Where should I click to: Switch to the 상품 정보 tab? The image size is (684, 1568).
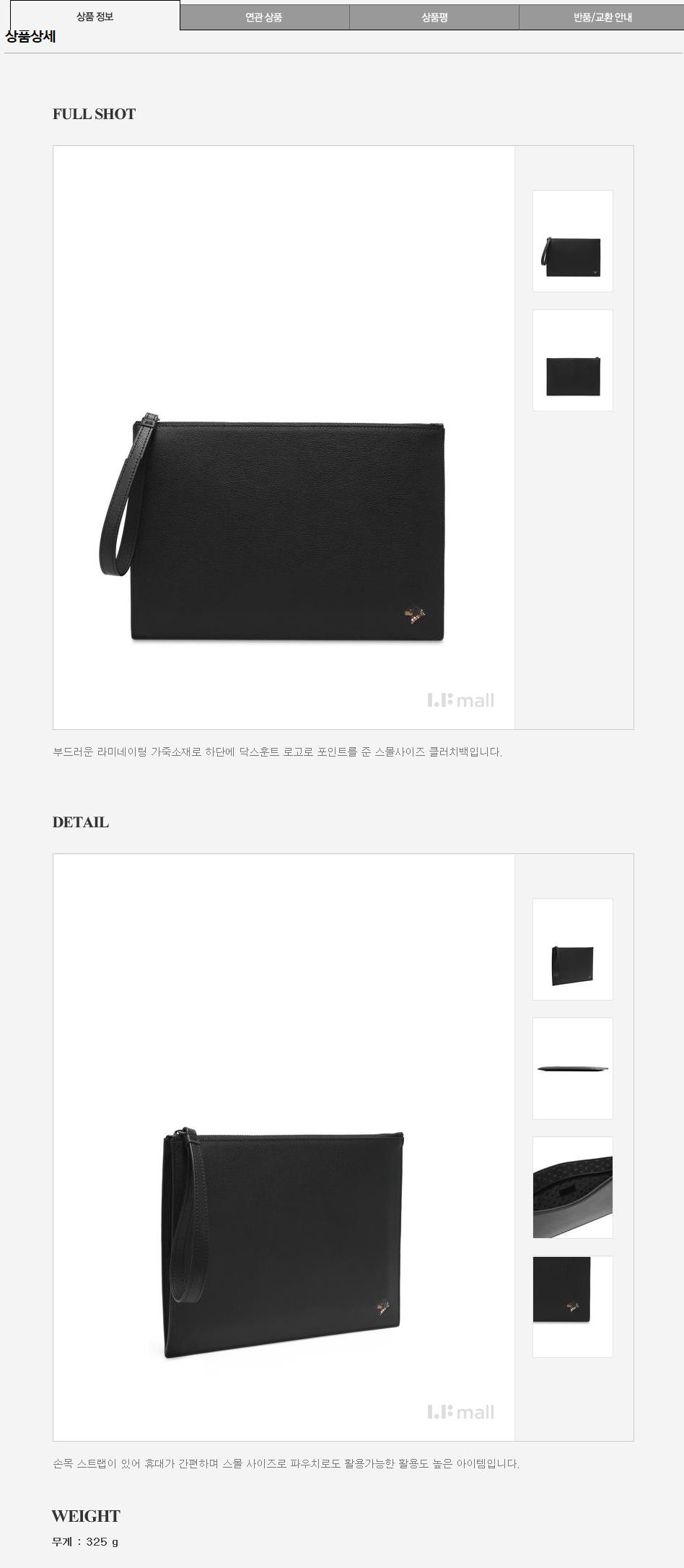[x=95, y=16]
